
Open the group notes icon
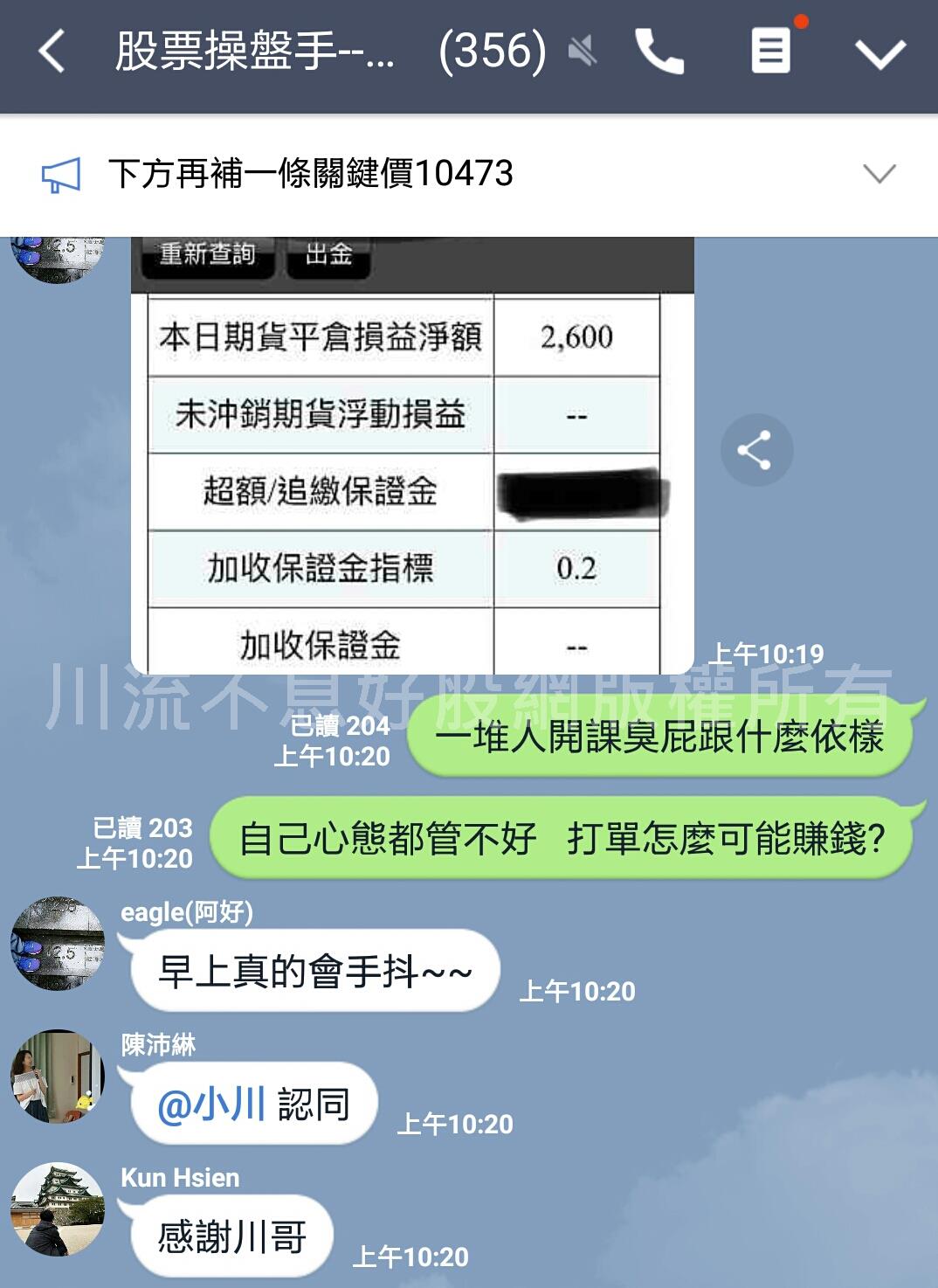tap(771, 51)
